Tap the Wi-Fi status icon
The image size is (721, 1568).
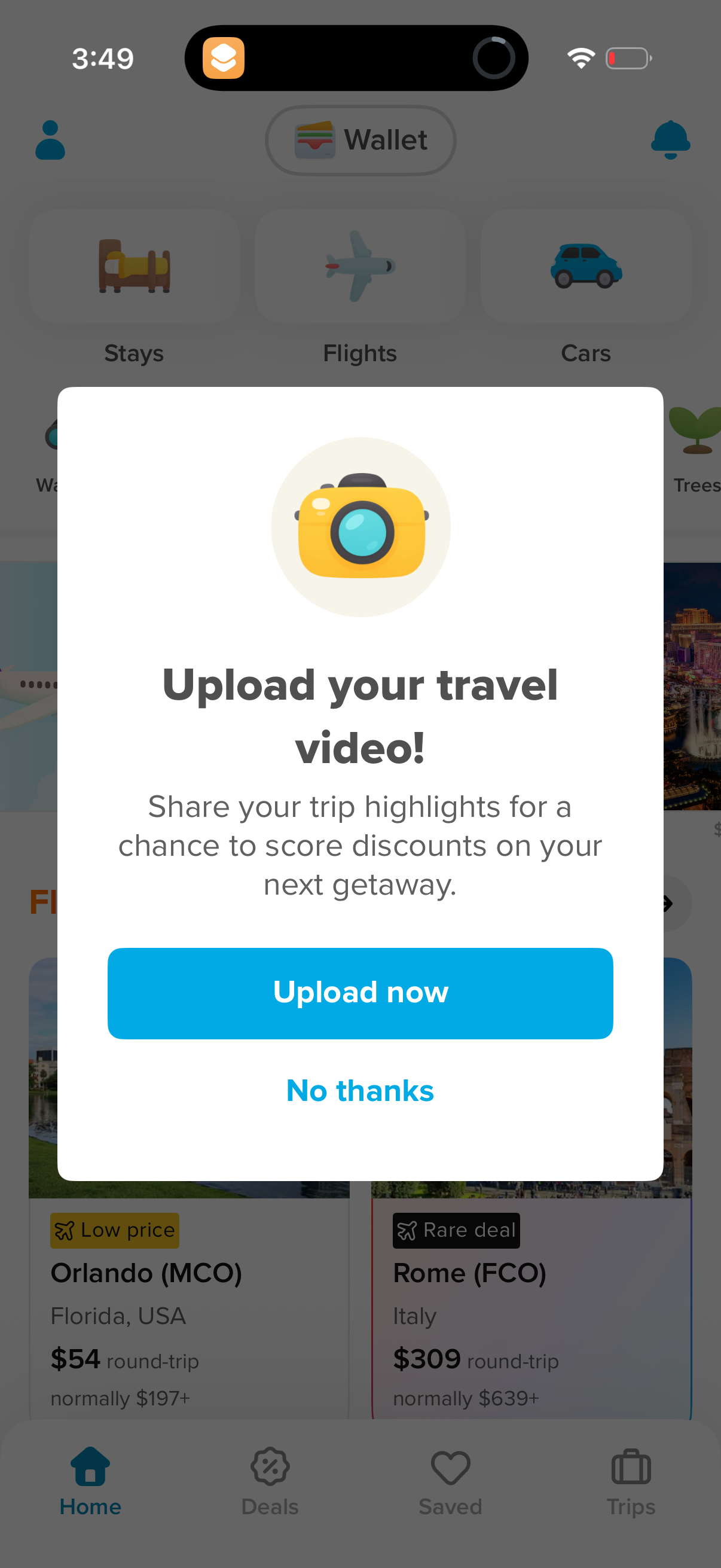click(580, 58)
